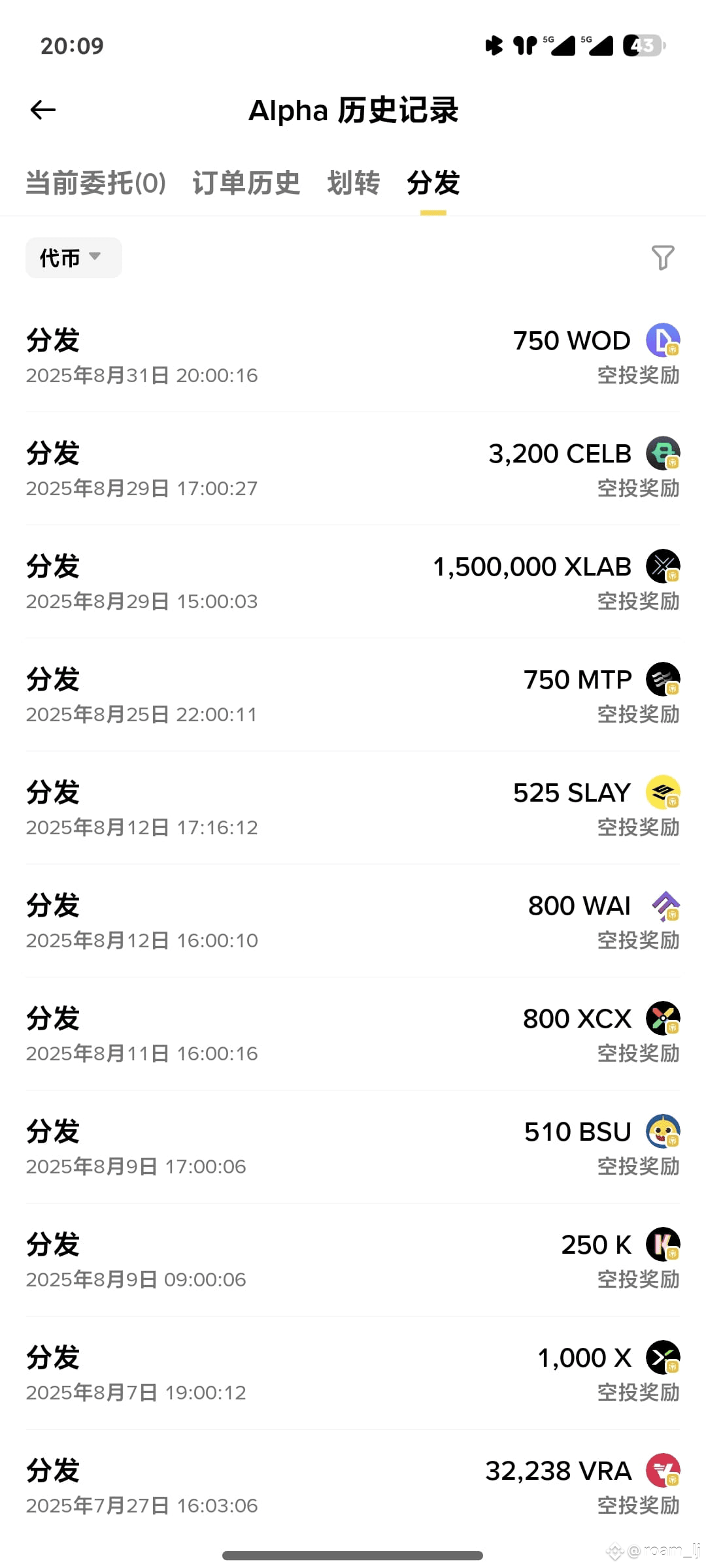Open the 750 MTP distribution record

(x=353, y=695)
